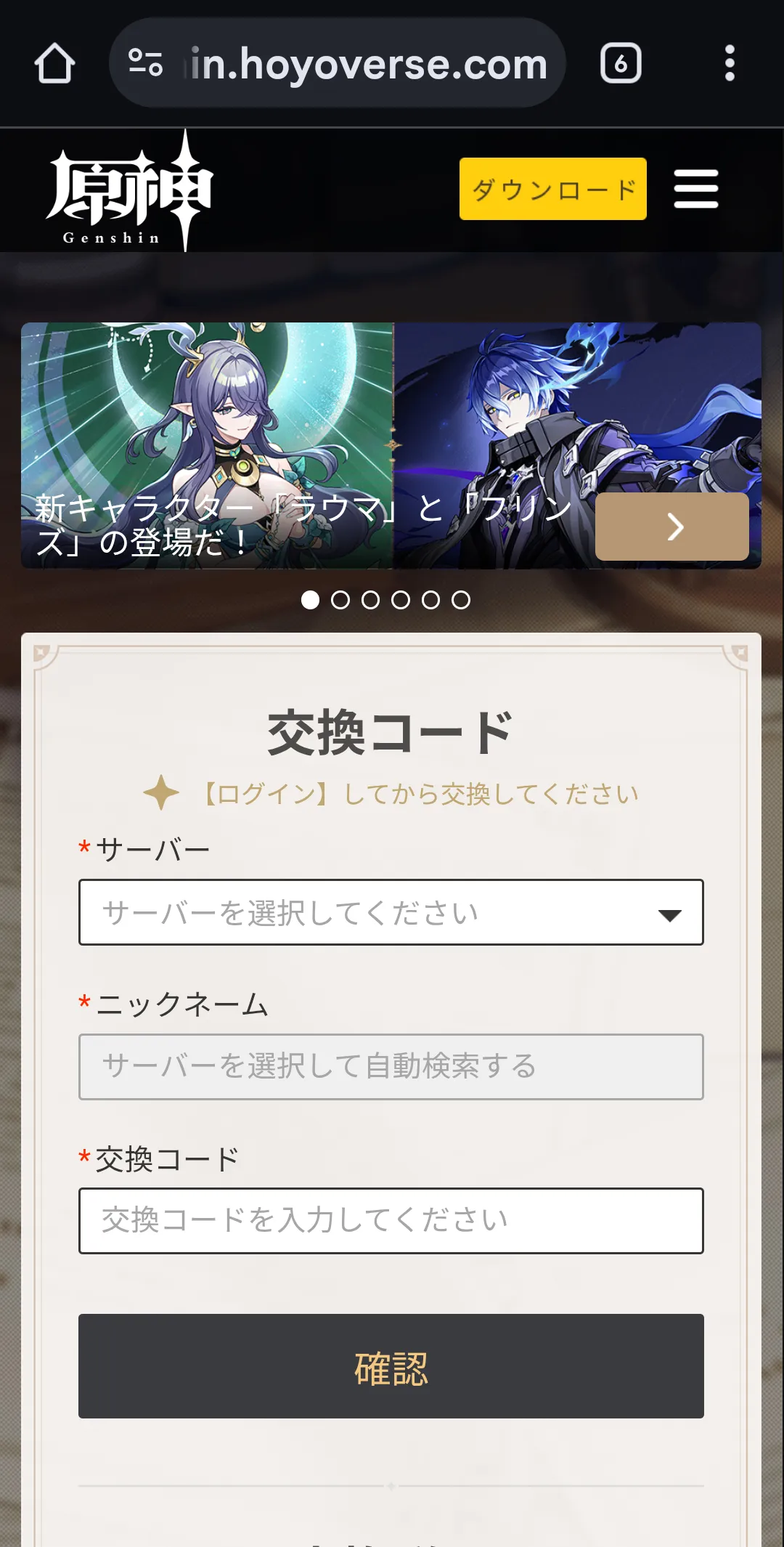The width and height of the screenshot is (784, 1547).
Task: Go to the browser home page
Action: (x=54, y=64)
